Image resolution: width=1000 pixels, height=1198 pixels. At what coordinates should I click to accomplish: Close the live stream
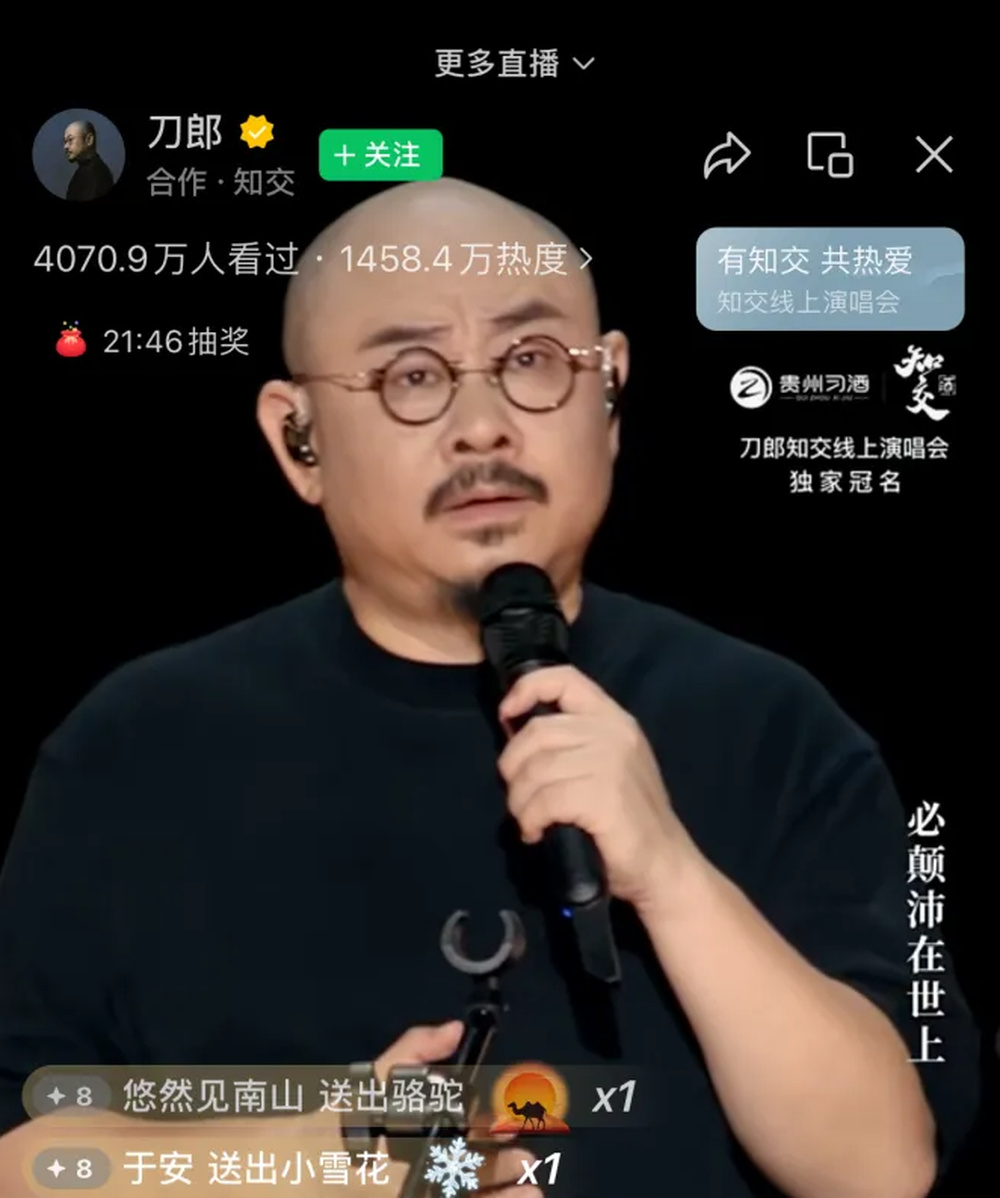pyautogui.click(x=934, y=155)
